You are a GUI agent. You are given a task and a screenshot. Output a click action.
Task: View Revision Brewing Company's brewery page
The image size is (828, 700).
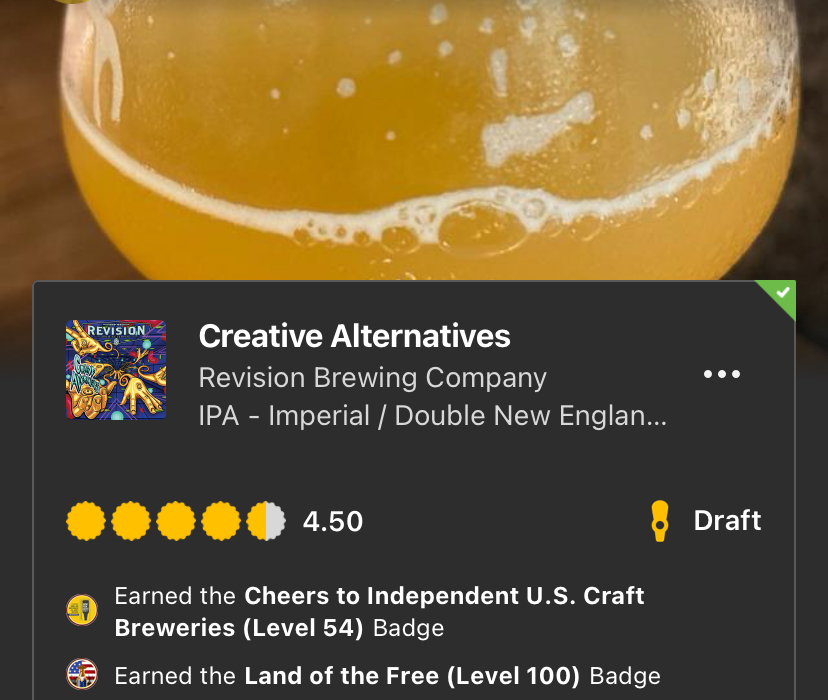(x=373, y=378)
